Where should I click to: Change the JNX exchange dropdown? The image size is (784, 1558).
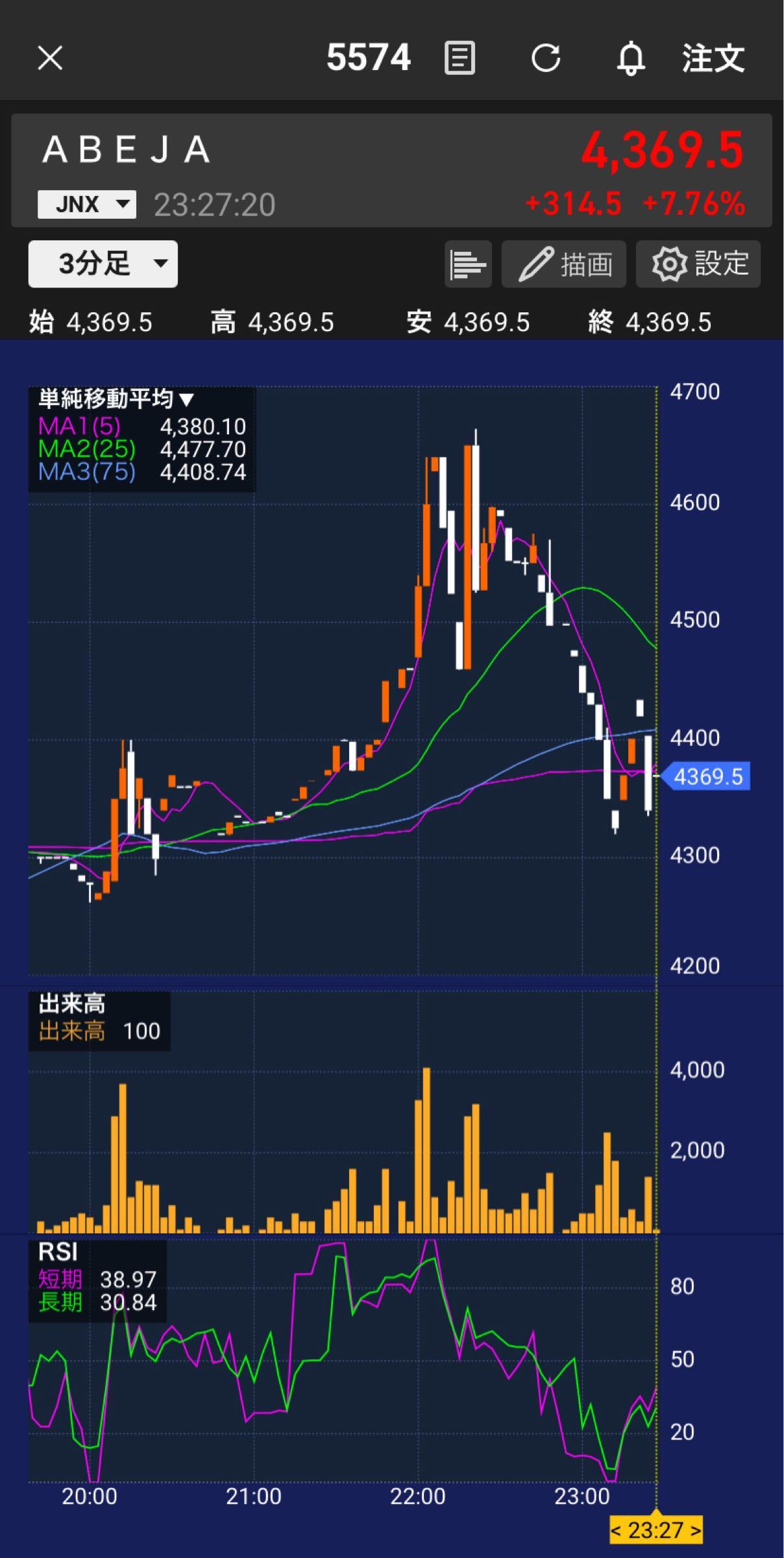87,204
